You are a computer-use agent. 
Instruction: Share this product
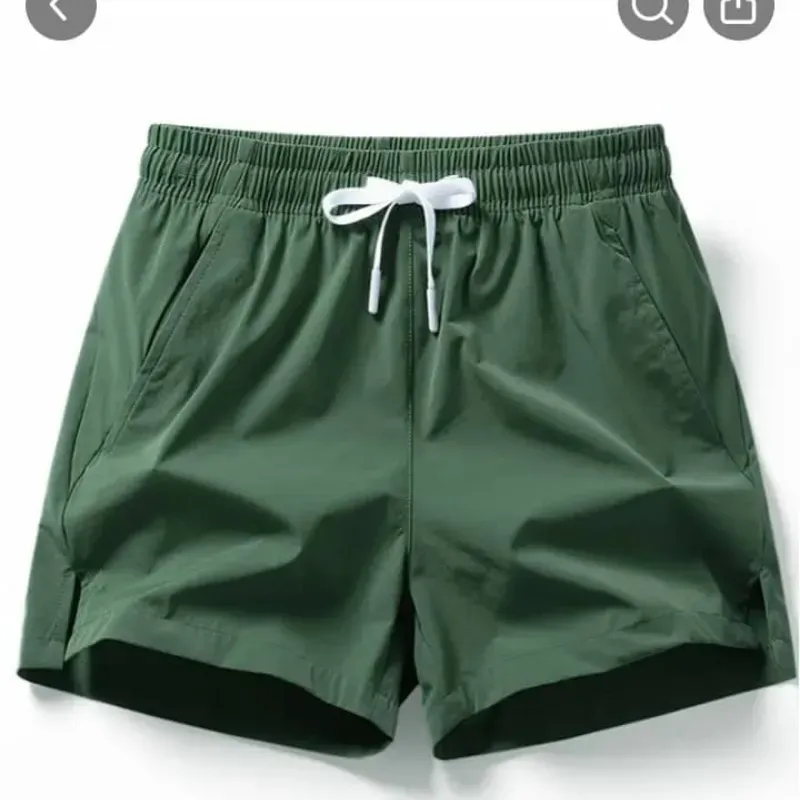[739, 12]
